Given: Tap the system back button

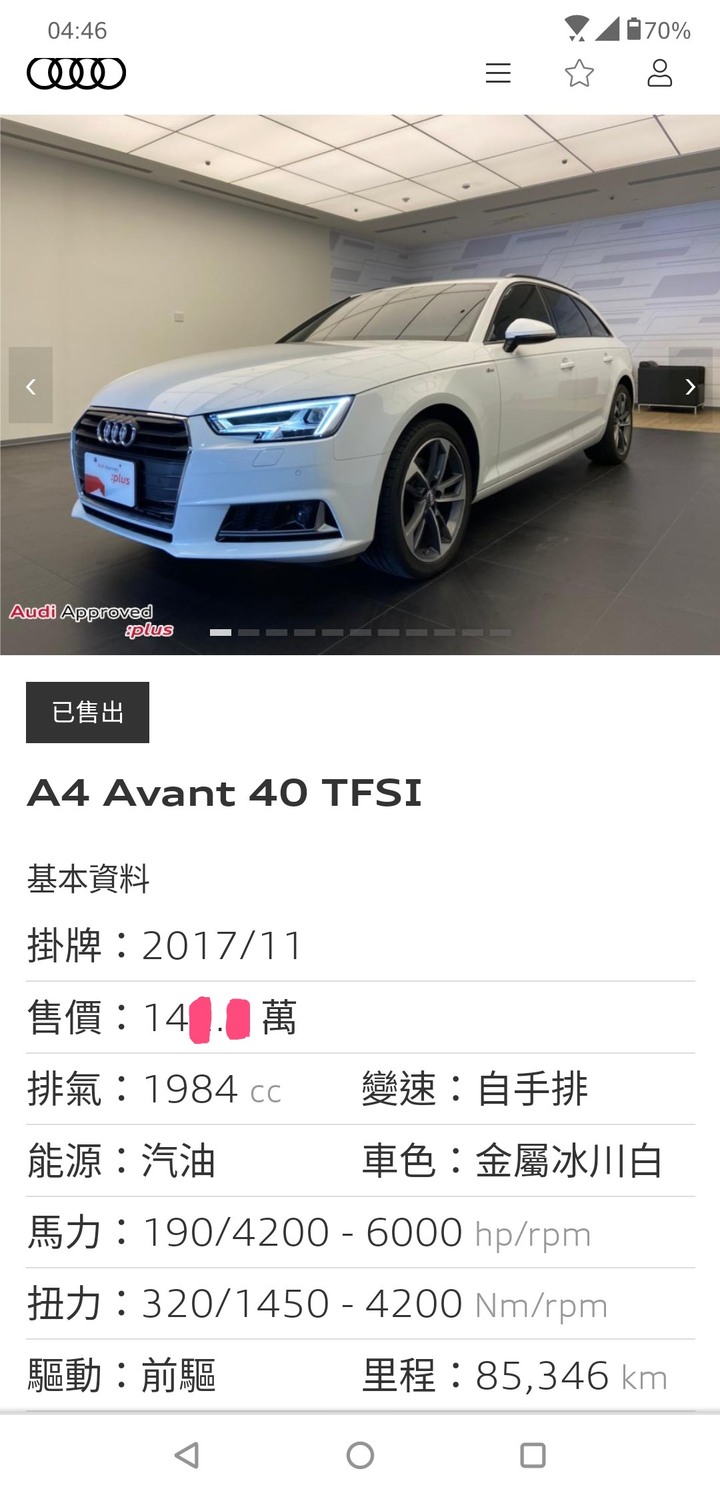Looking at the screenshot, I should pyautogui.click(x=186, y=1455).
